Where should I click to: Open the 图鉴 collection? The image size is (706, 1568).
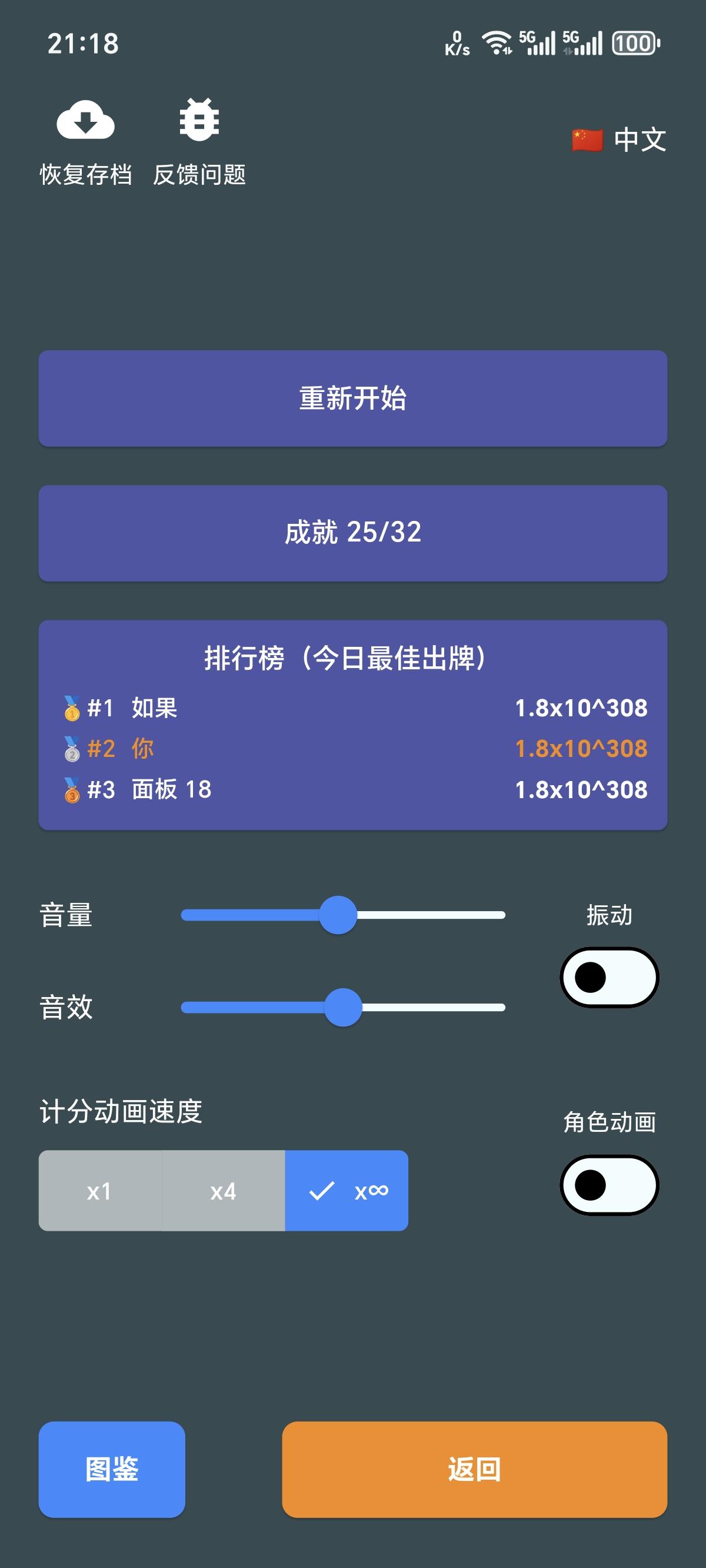pyautogui.click(x=112, y=1469)
